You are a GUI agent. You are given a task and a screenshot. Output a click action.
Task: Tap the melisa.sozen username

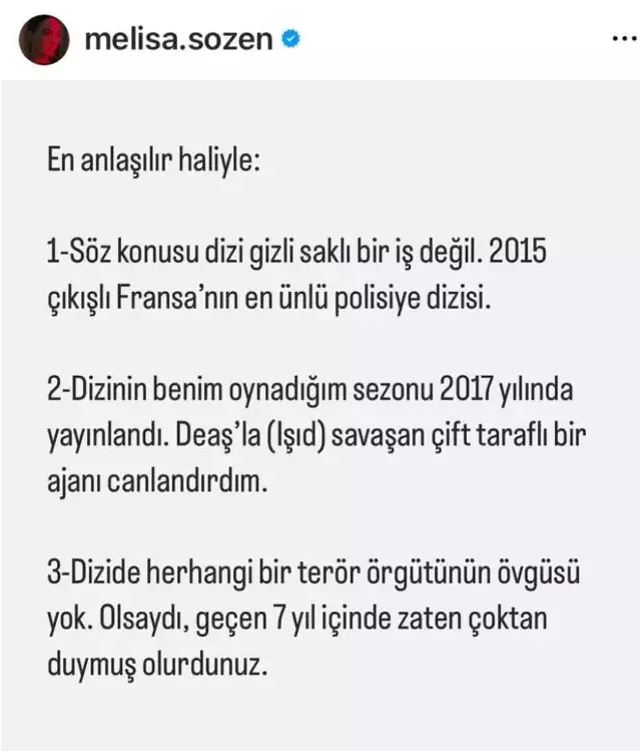(178, 40)
